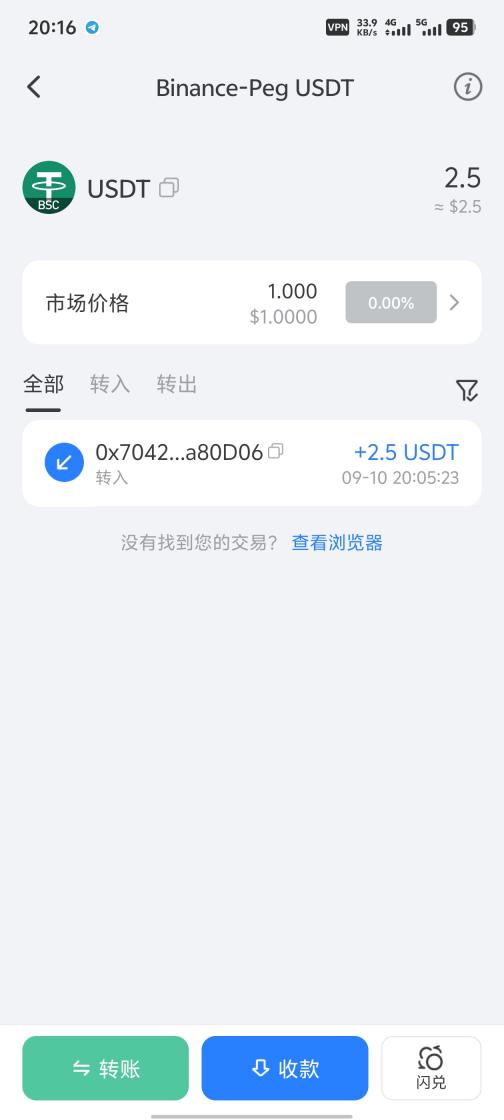Copy the address 0x7042...a80D06
504x1120 pixels.
coord(276,451)
